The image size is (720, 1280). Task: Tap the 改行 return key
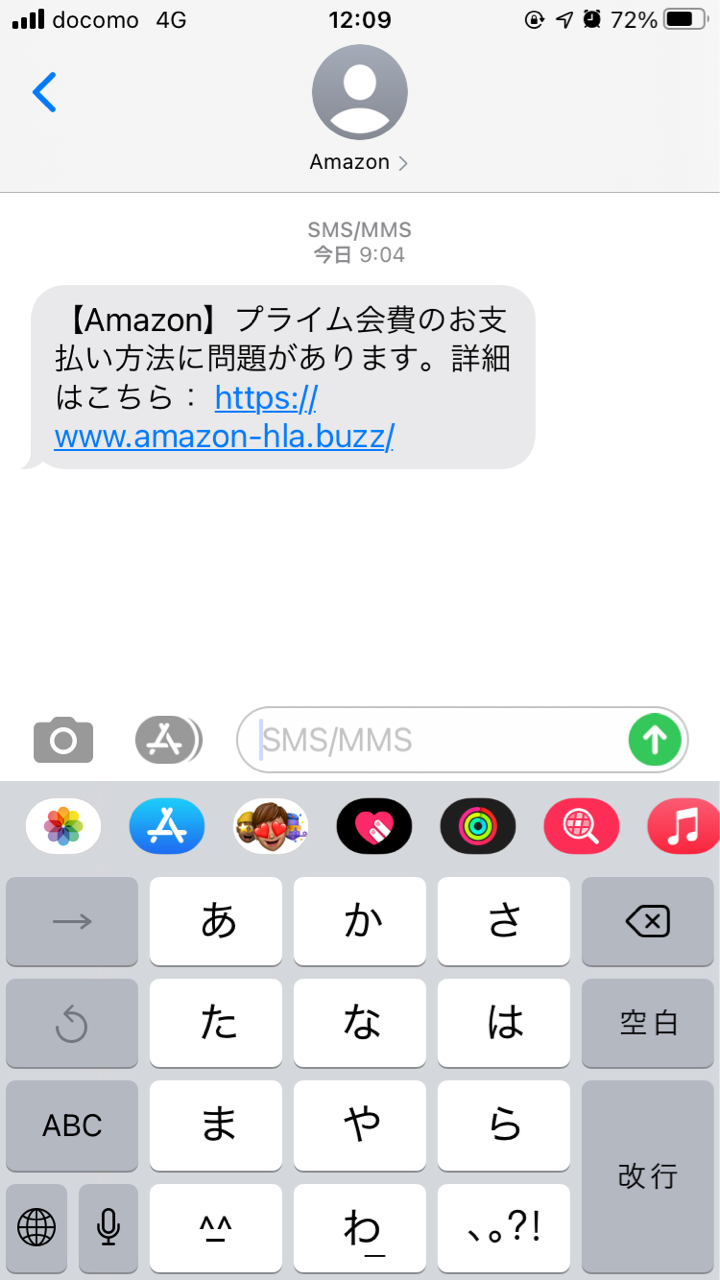click(648, 1176)
